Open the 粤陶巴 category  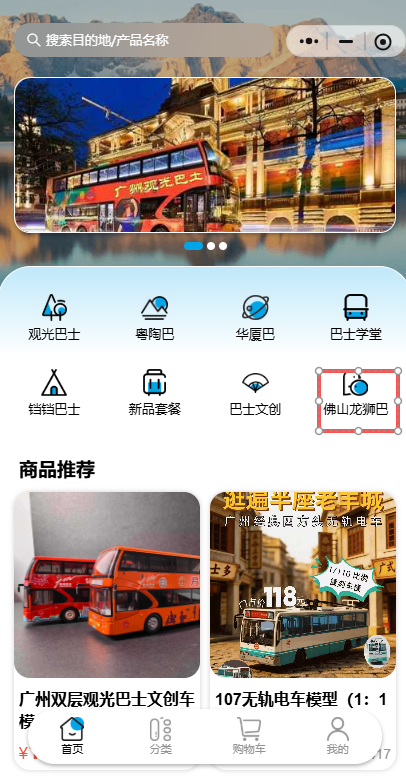tap(154, 317)
